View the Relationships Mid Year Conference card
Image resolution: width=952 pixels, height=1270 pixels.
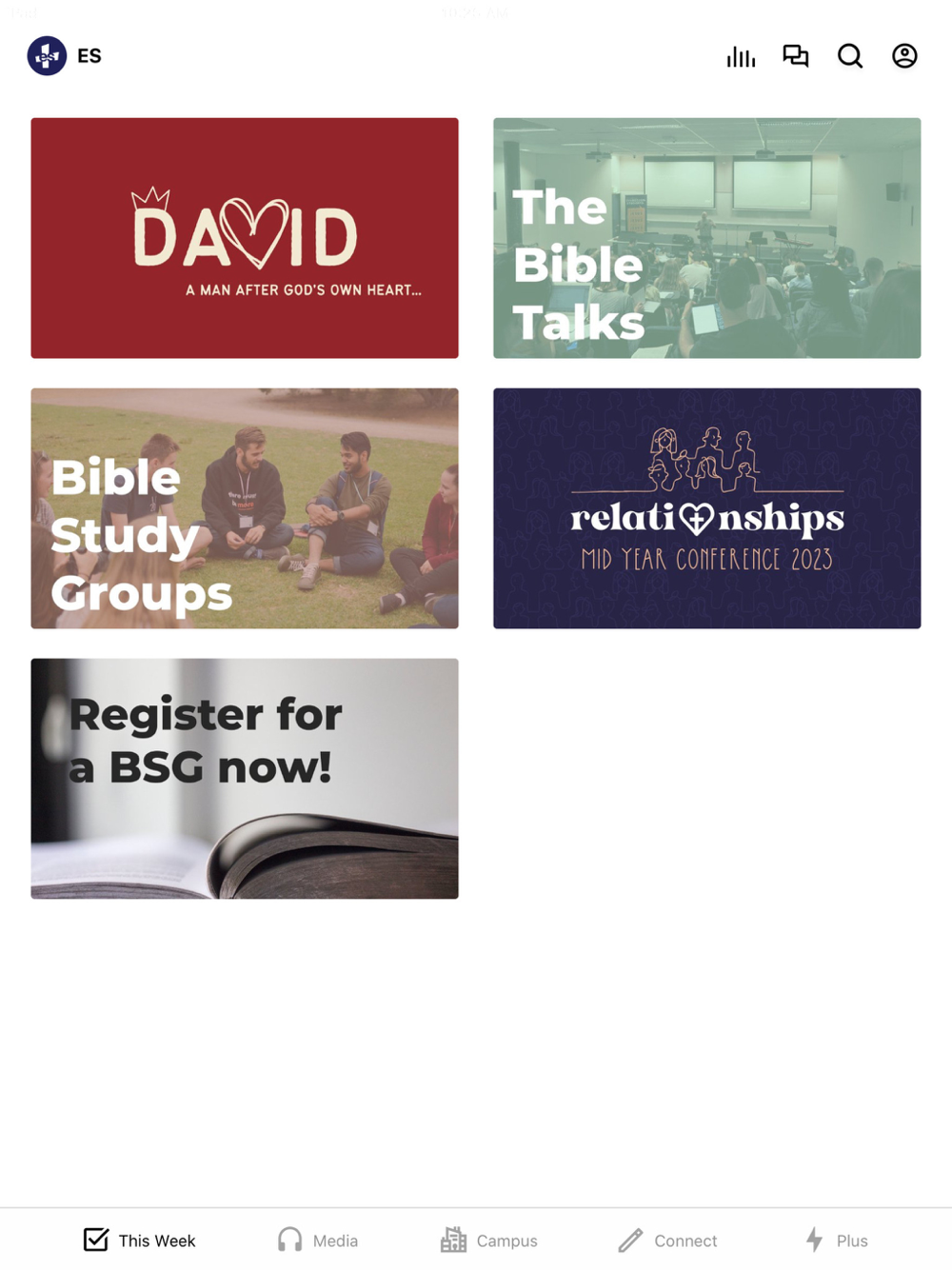pos(706,508)
